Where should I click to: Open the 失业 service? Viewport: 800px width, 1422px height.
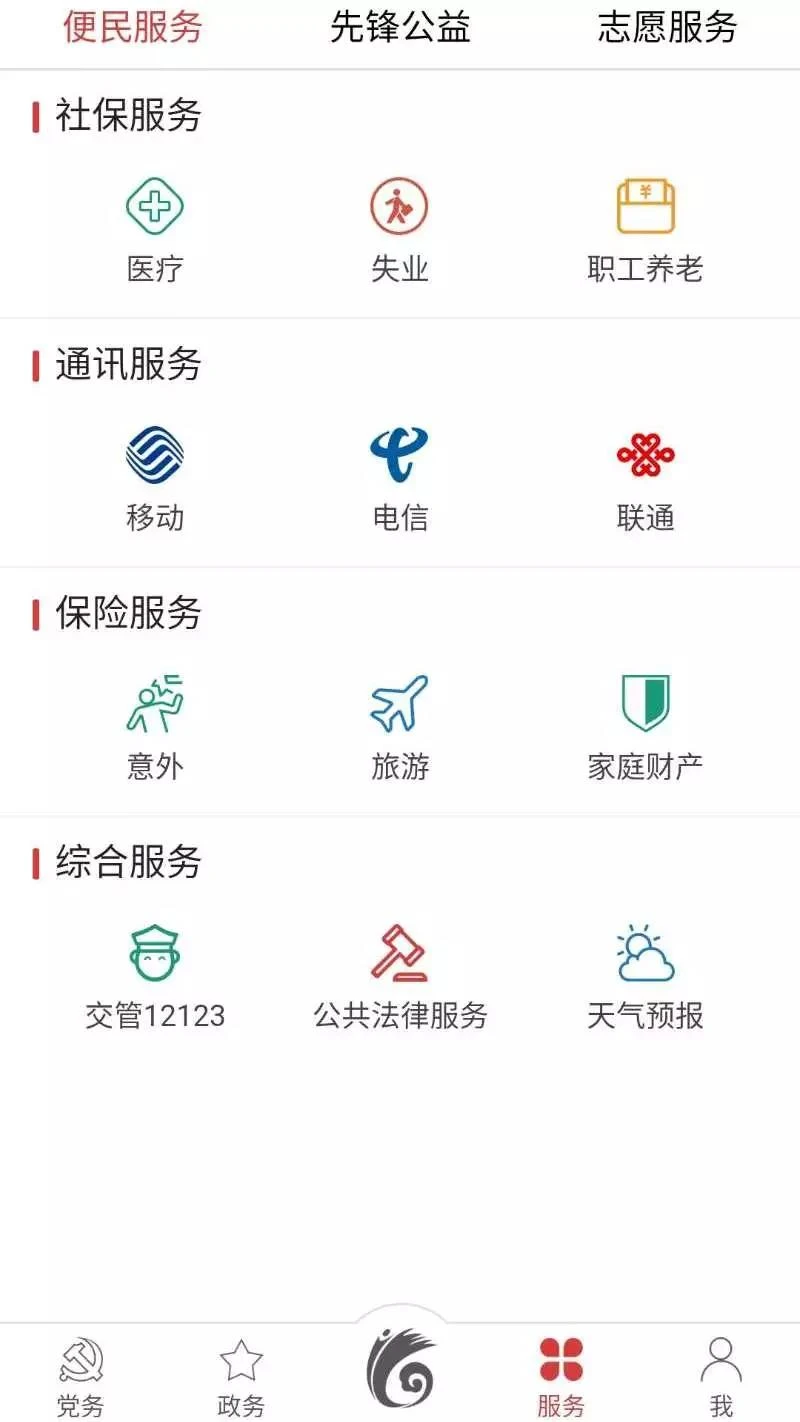(400, 230)
